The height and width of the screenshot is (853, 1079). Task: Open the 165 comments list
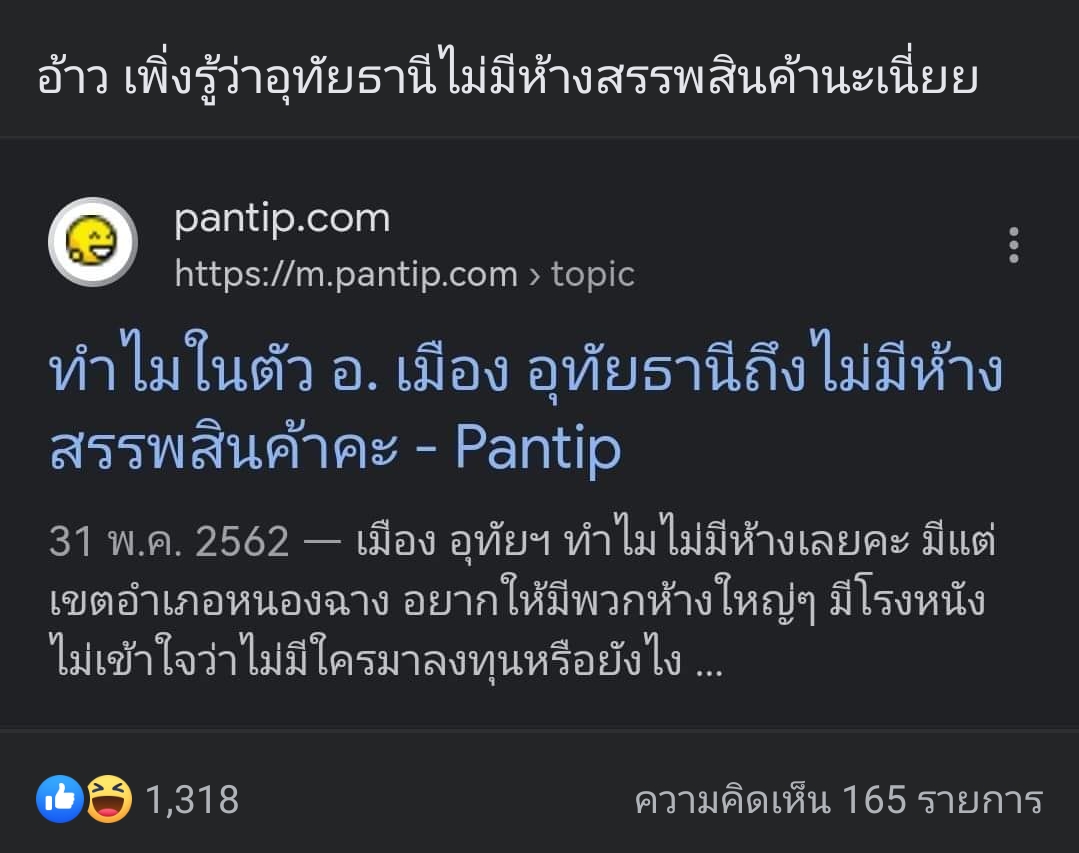pyautogui.click(x=838, y=801)
